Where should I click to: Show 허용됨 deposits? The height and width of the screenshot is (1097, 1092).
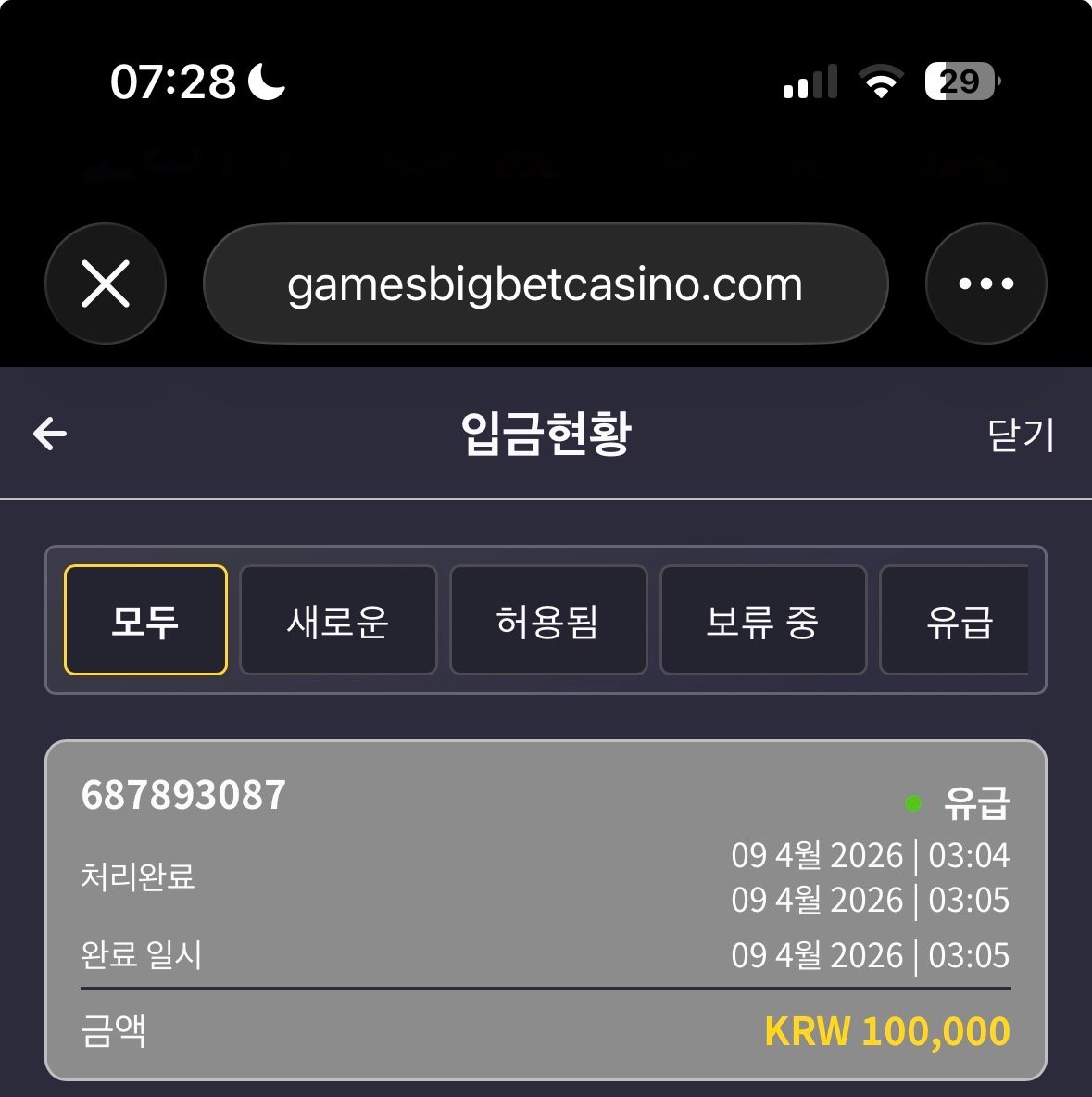pyautogui.click(x=547, y=620)
